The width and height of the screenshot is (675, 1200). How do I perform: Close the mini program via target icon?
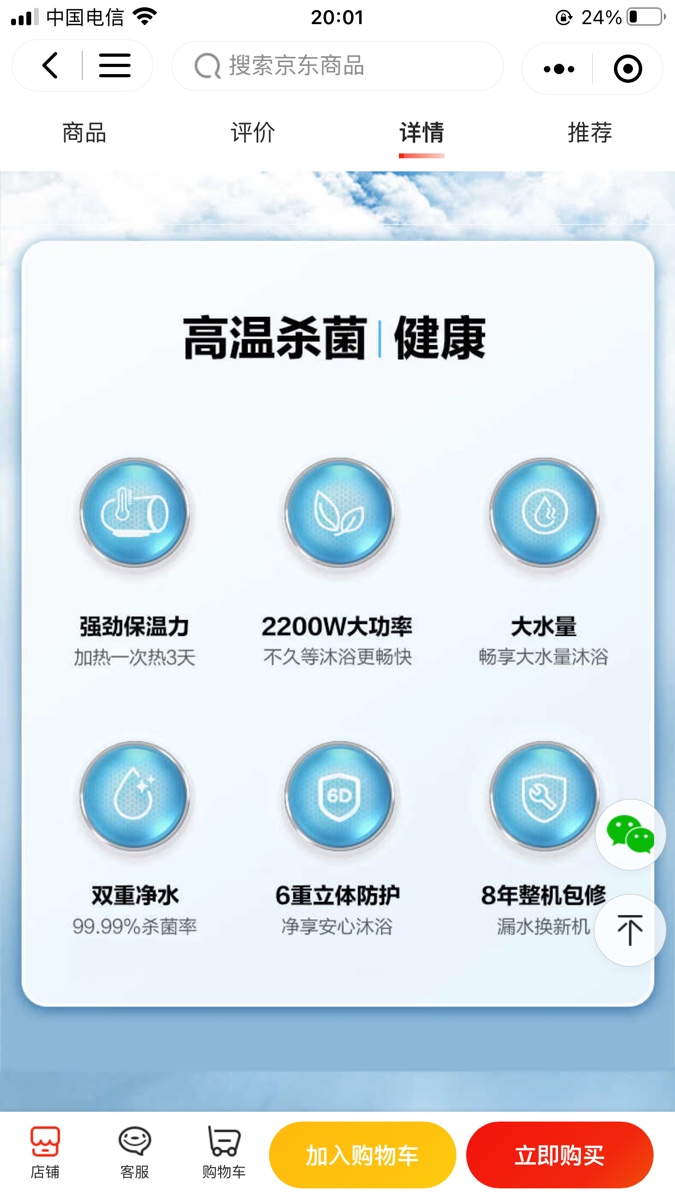pos(627,69)
